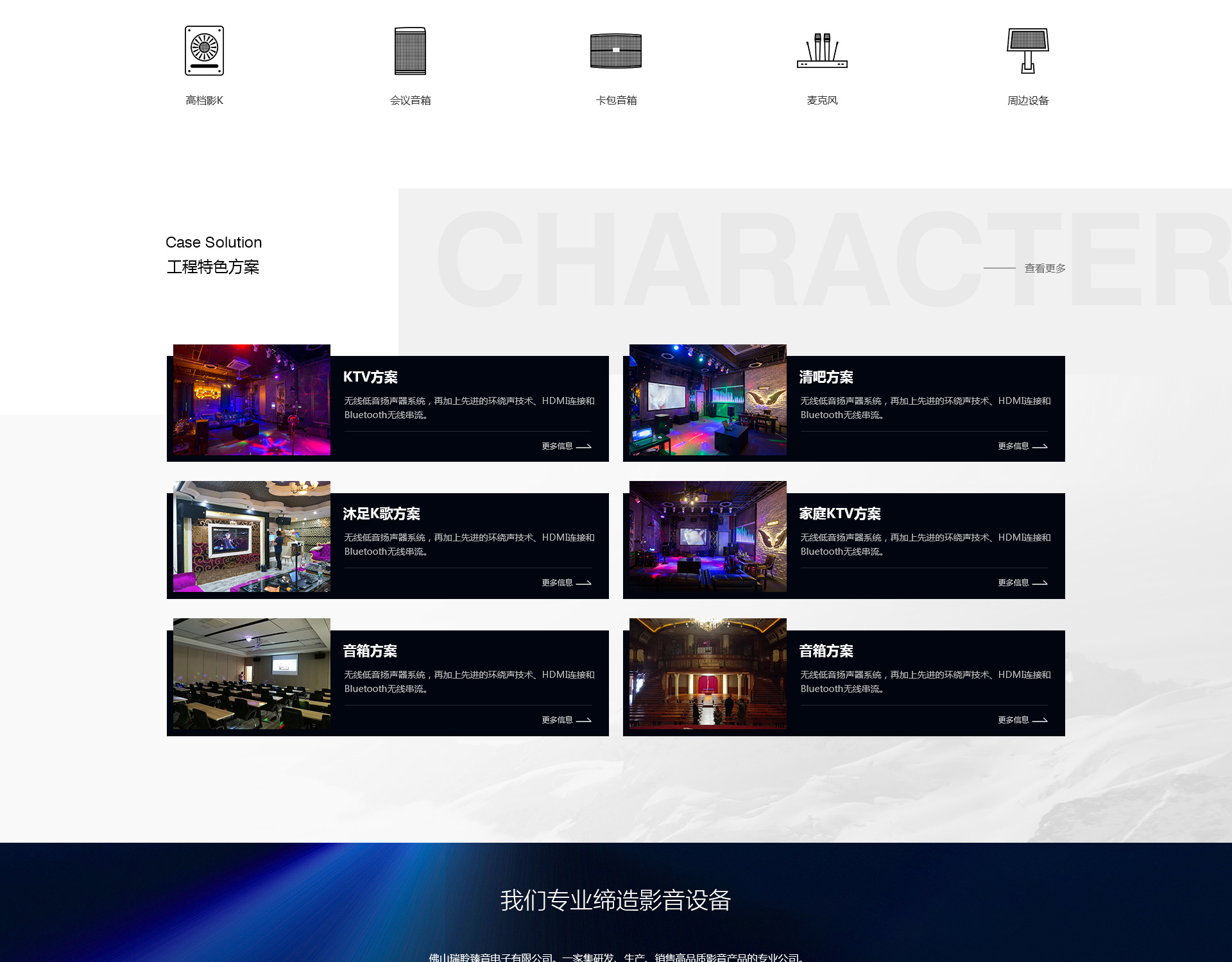Open the 会议音箱 product category
1232x962 pixels.
(x=410, y=64)
